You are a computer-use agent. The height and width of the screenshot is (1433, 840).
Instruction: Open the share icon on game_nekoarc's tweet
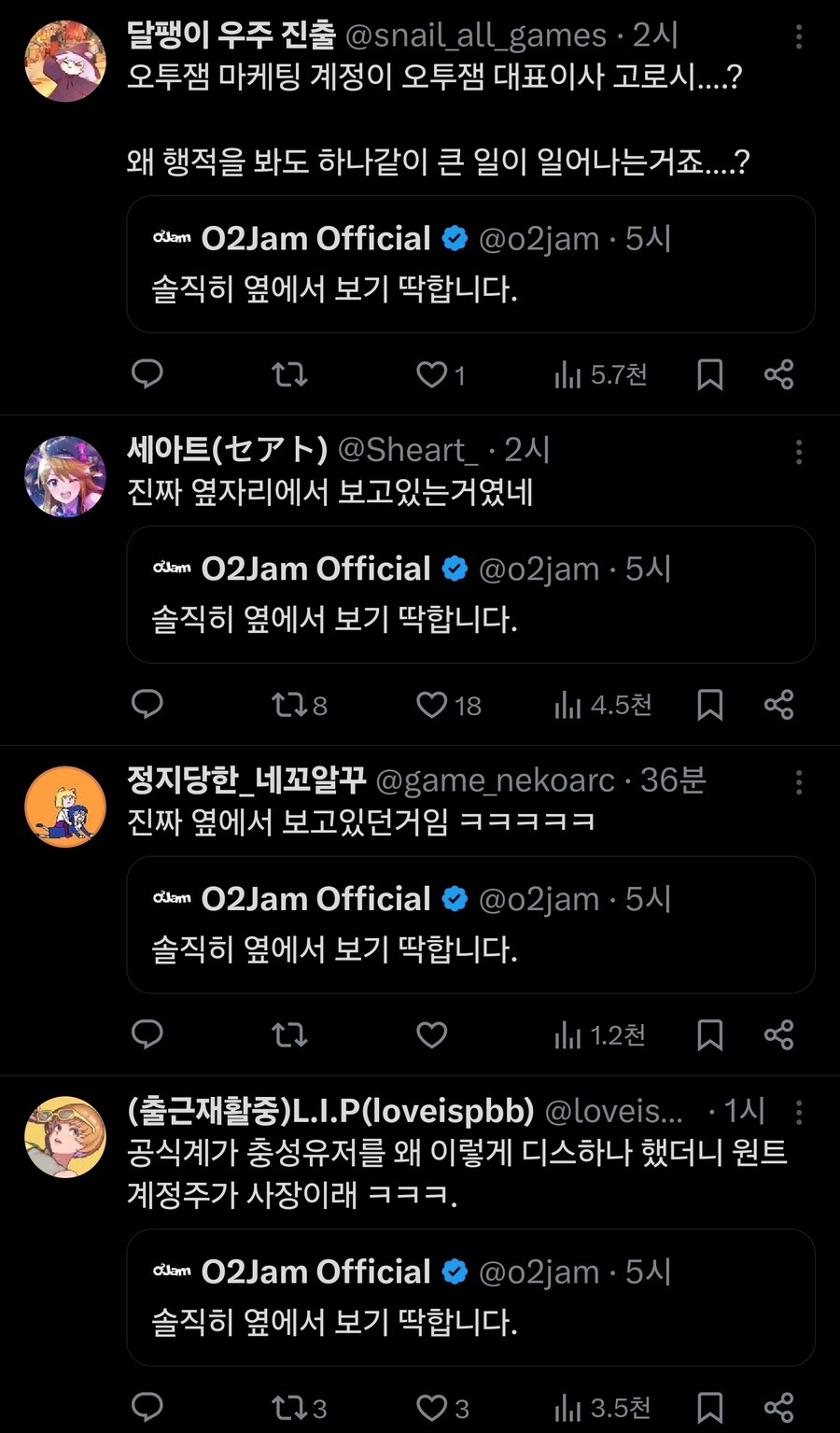(x=777, y=1035)
